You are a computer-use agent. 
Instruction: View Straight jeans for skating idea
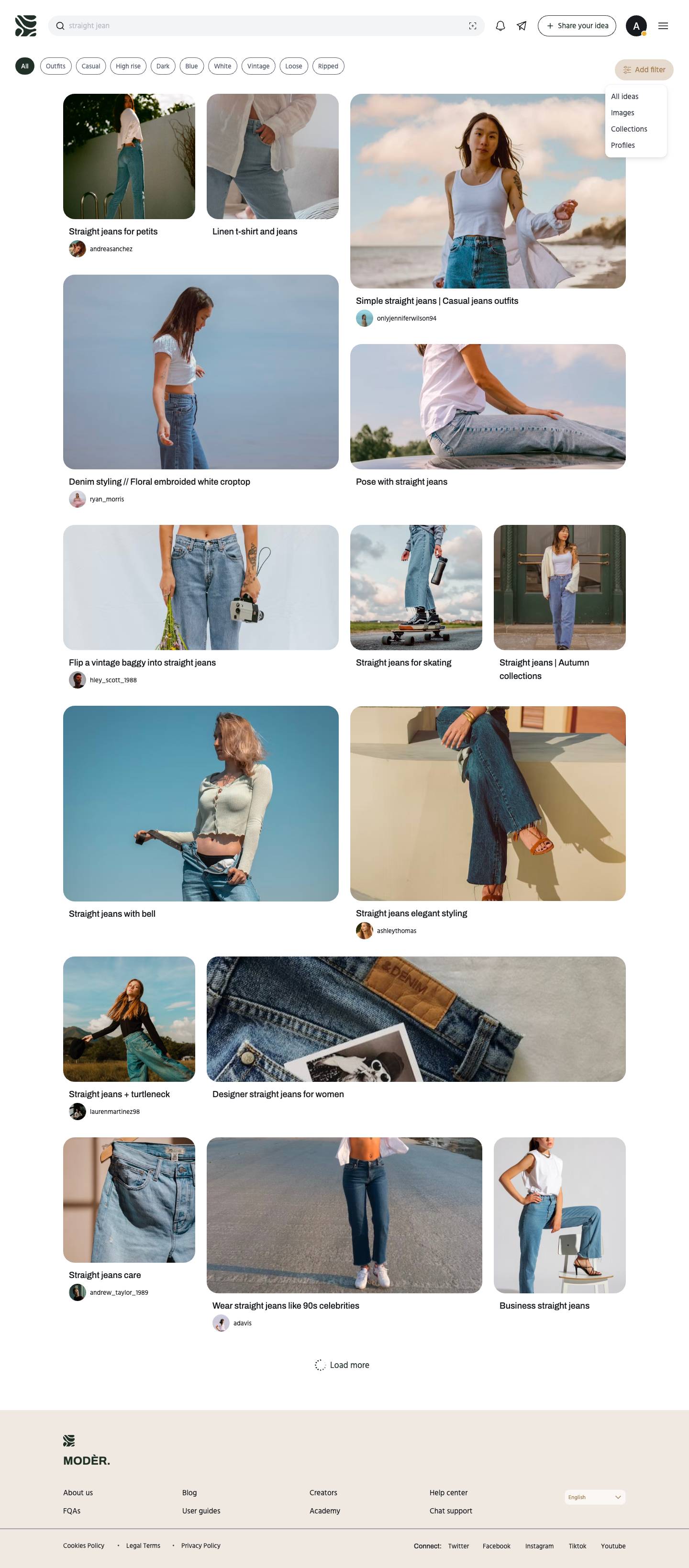(x=416, y=587)
